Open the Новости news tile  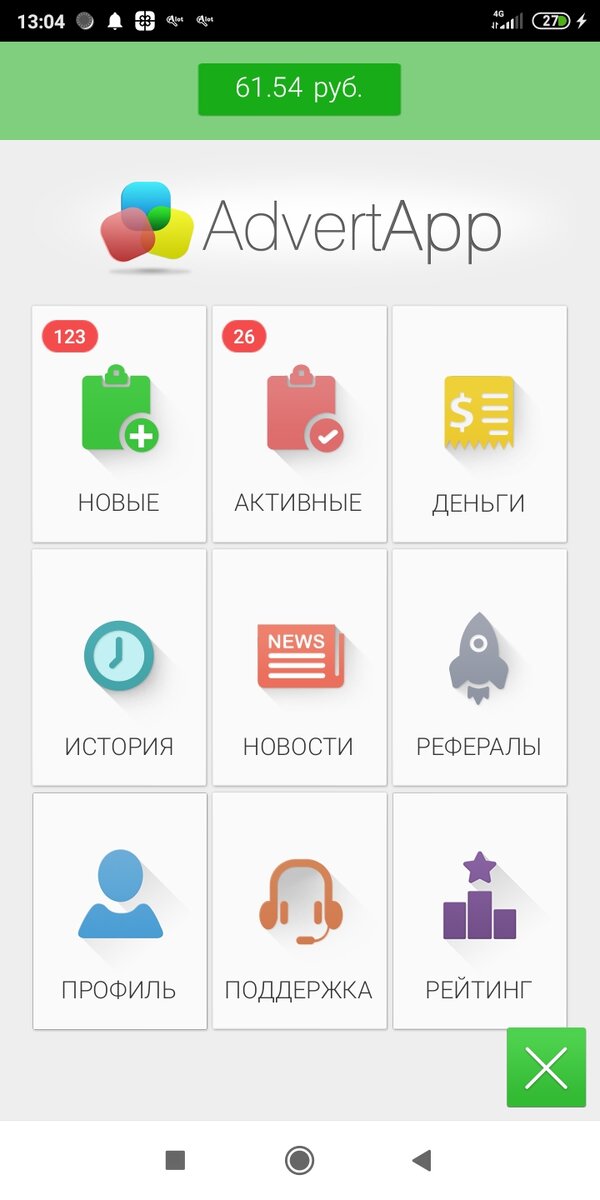pos(299,667)
